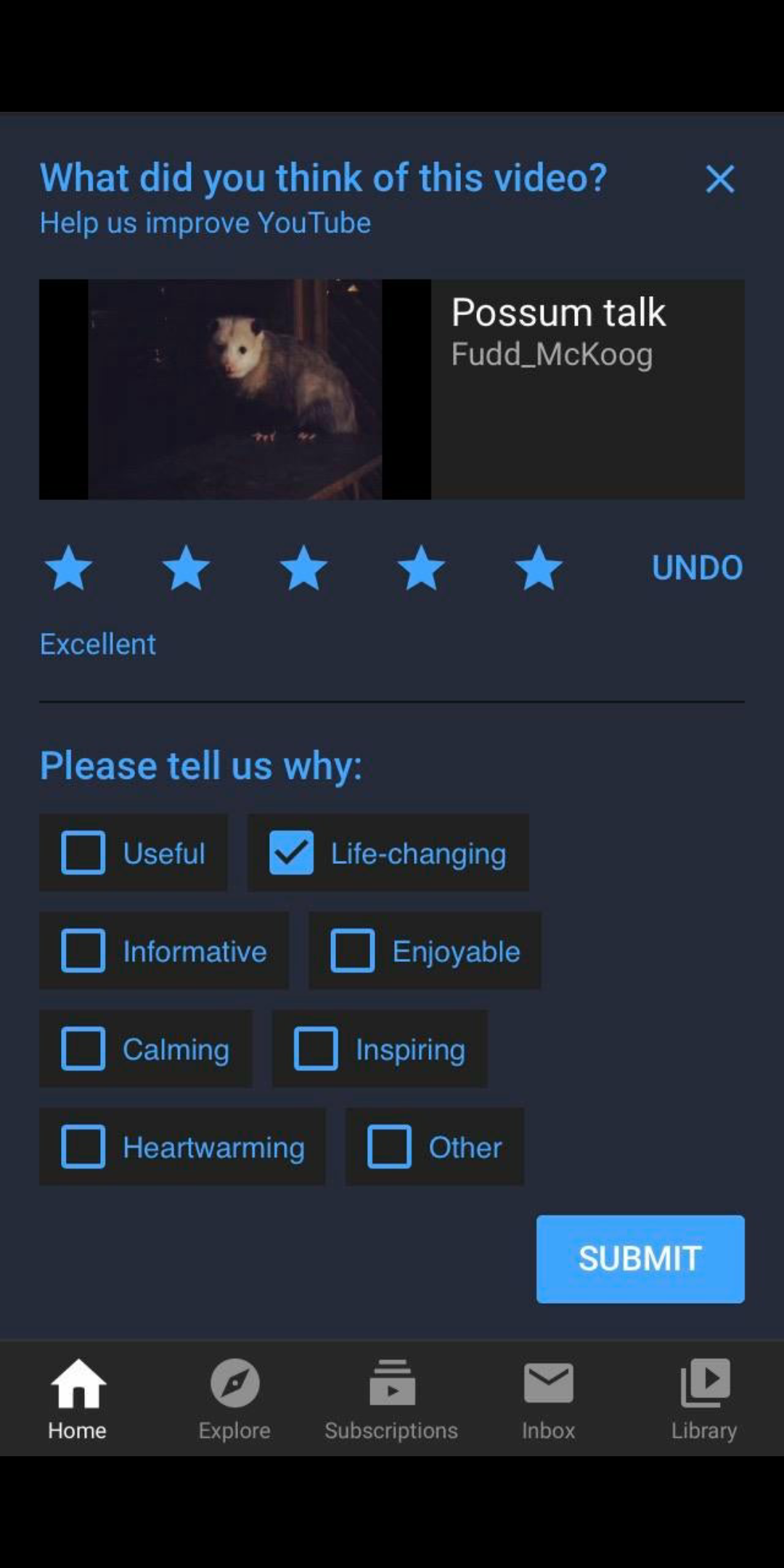Check the Heartwarming box
The width and height of the screenshot is (784, 1568).
point(84,1147)
